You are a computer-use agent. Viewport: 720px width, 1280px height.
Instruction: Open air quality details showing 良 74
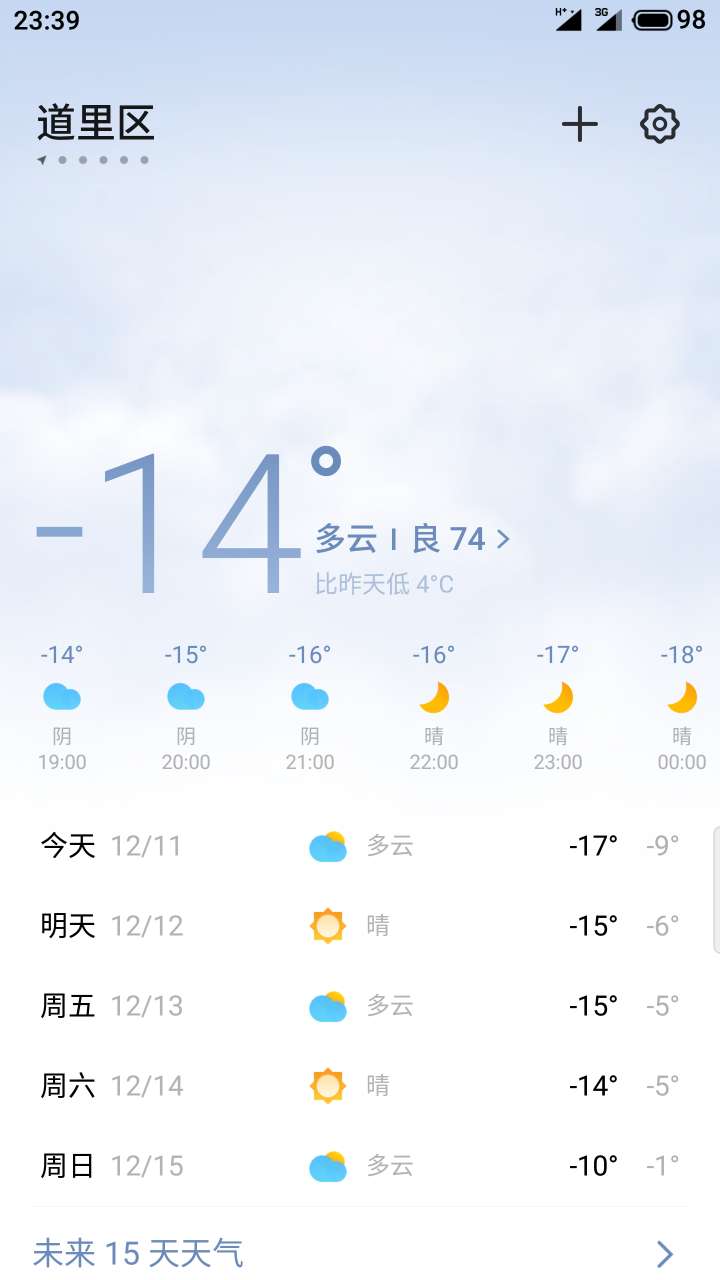462,540
